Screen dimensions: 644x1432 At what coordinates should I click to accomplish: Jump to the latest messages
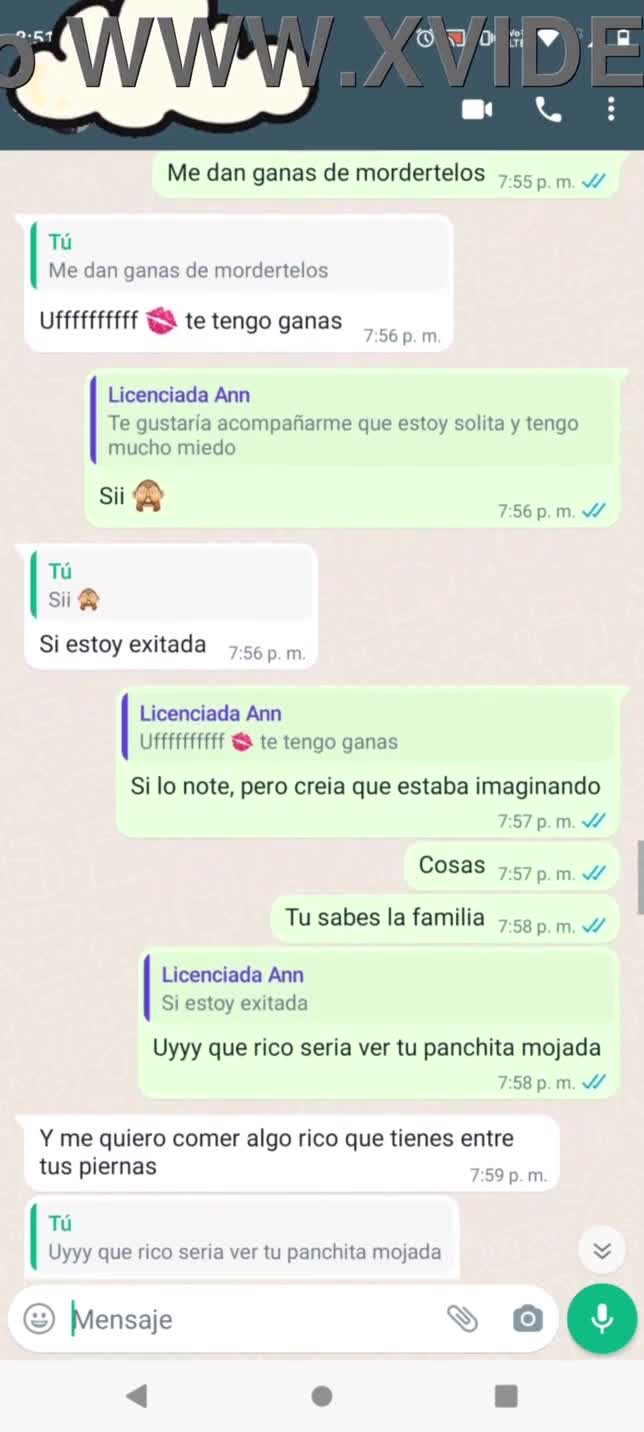click(x=602, y=1250)
